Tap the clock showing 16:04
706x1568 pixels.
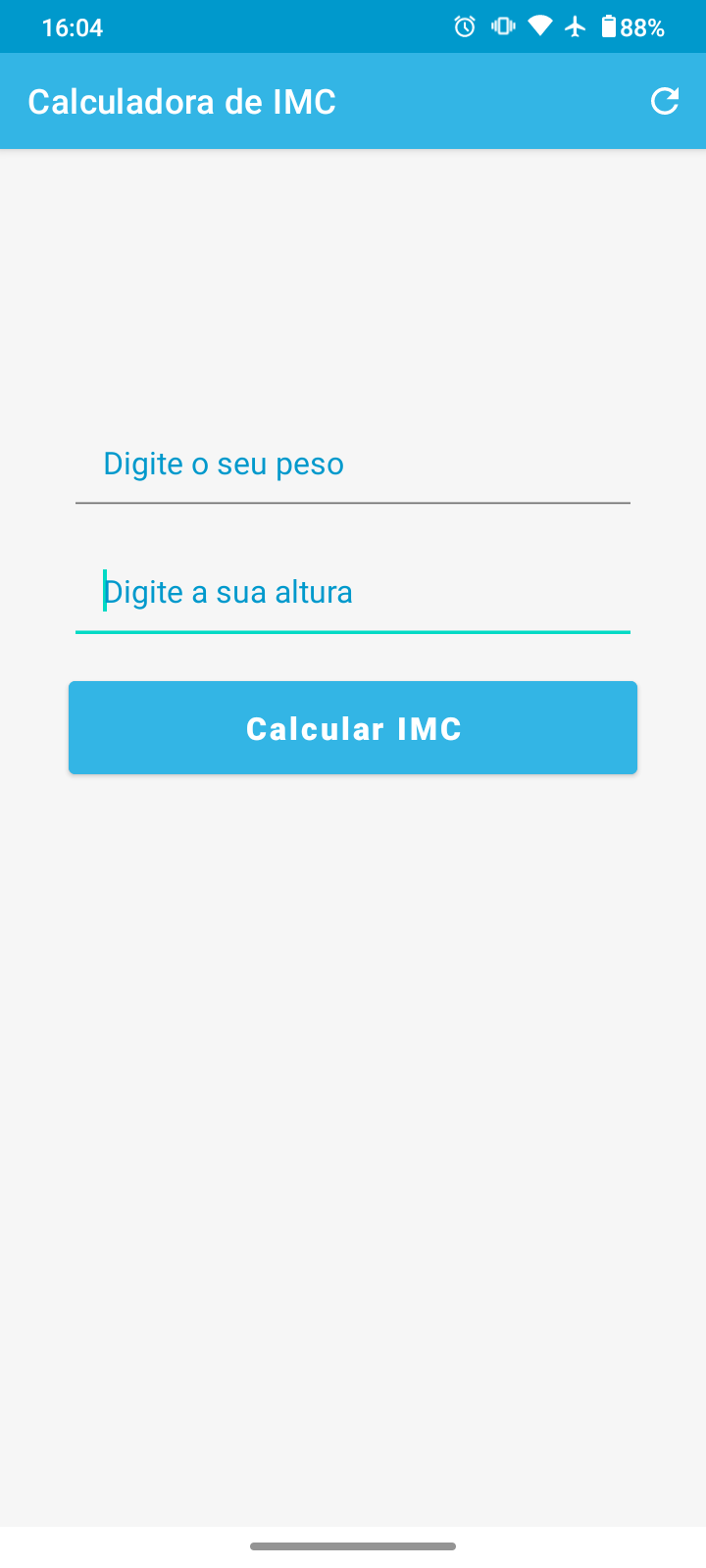(72, 26)
